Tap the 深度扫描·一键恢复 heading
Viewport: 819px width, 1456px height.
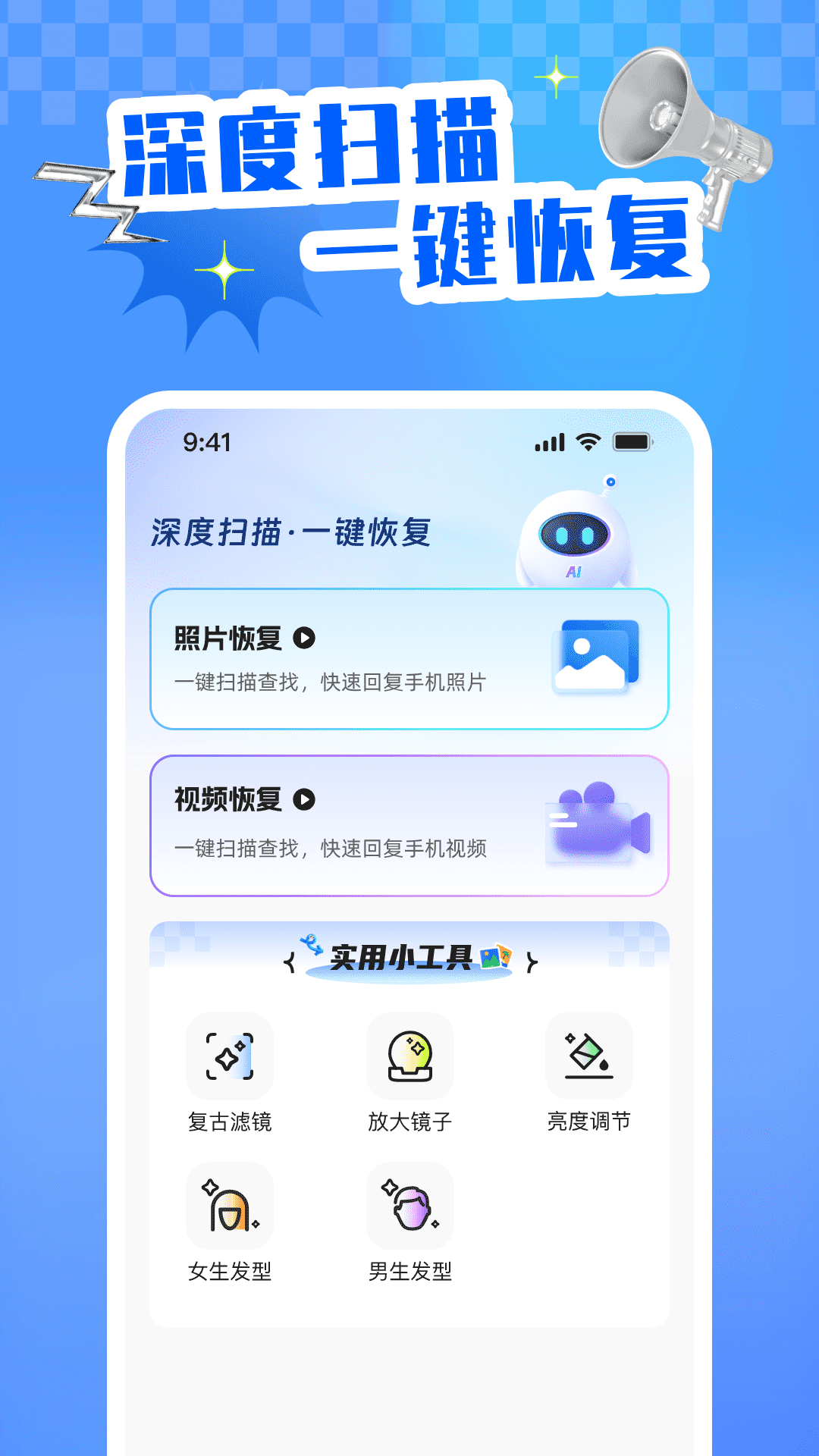tap(292, 531)
